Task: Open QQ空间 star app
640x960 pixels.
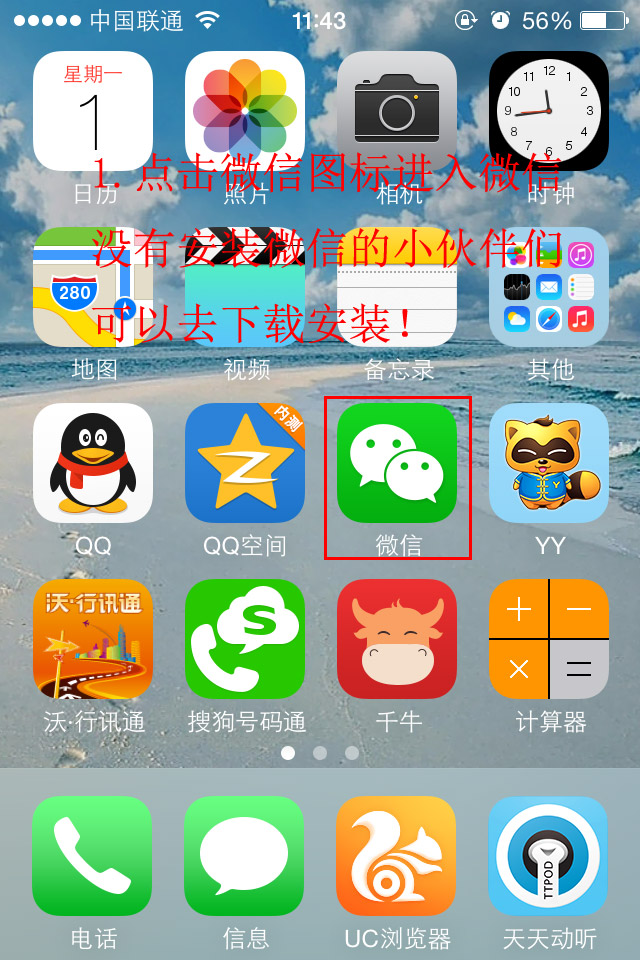Action: click(245, 463)
